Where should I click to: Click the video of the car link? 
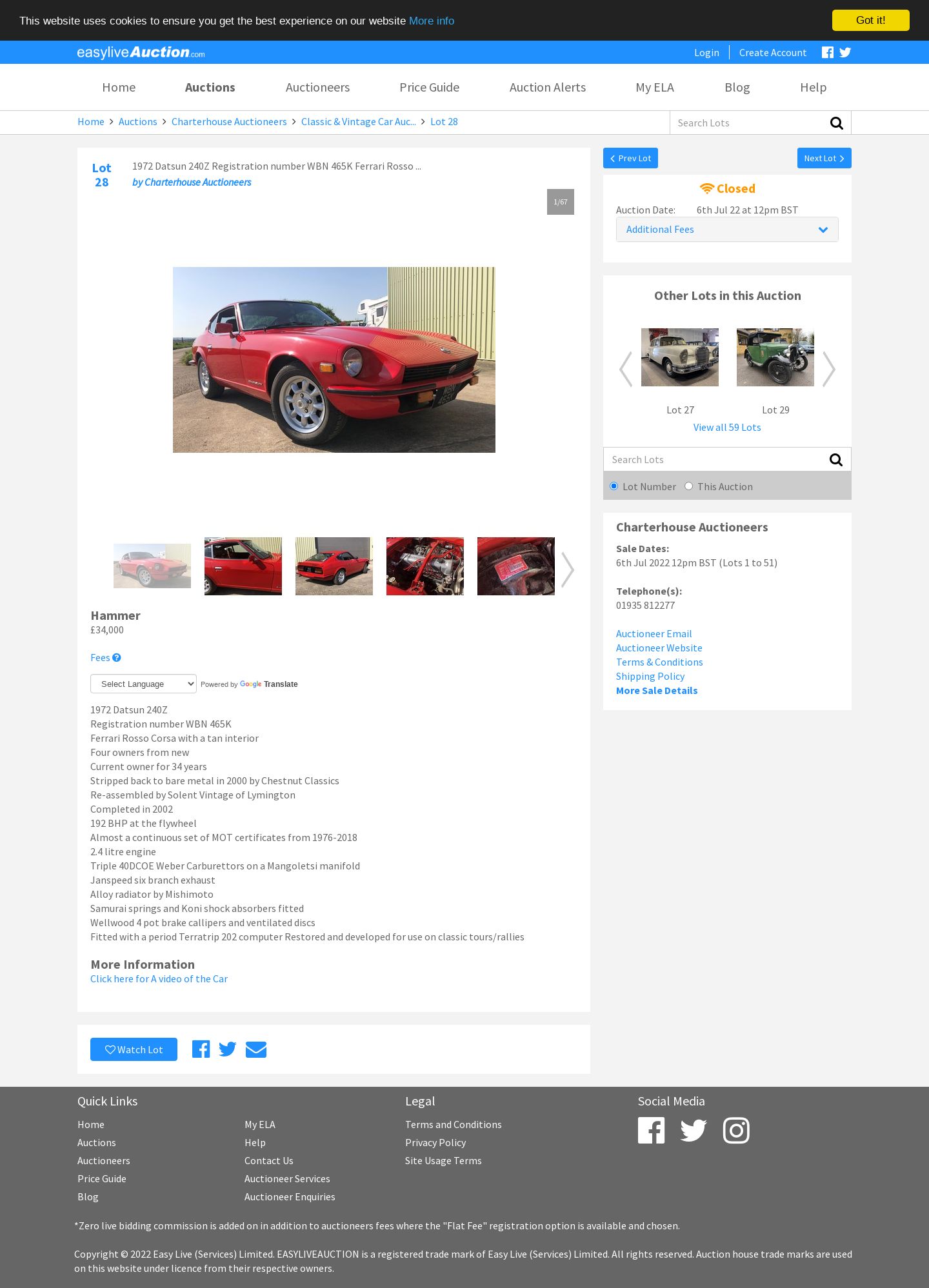coord(159,979)
